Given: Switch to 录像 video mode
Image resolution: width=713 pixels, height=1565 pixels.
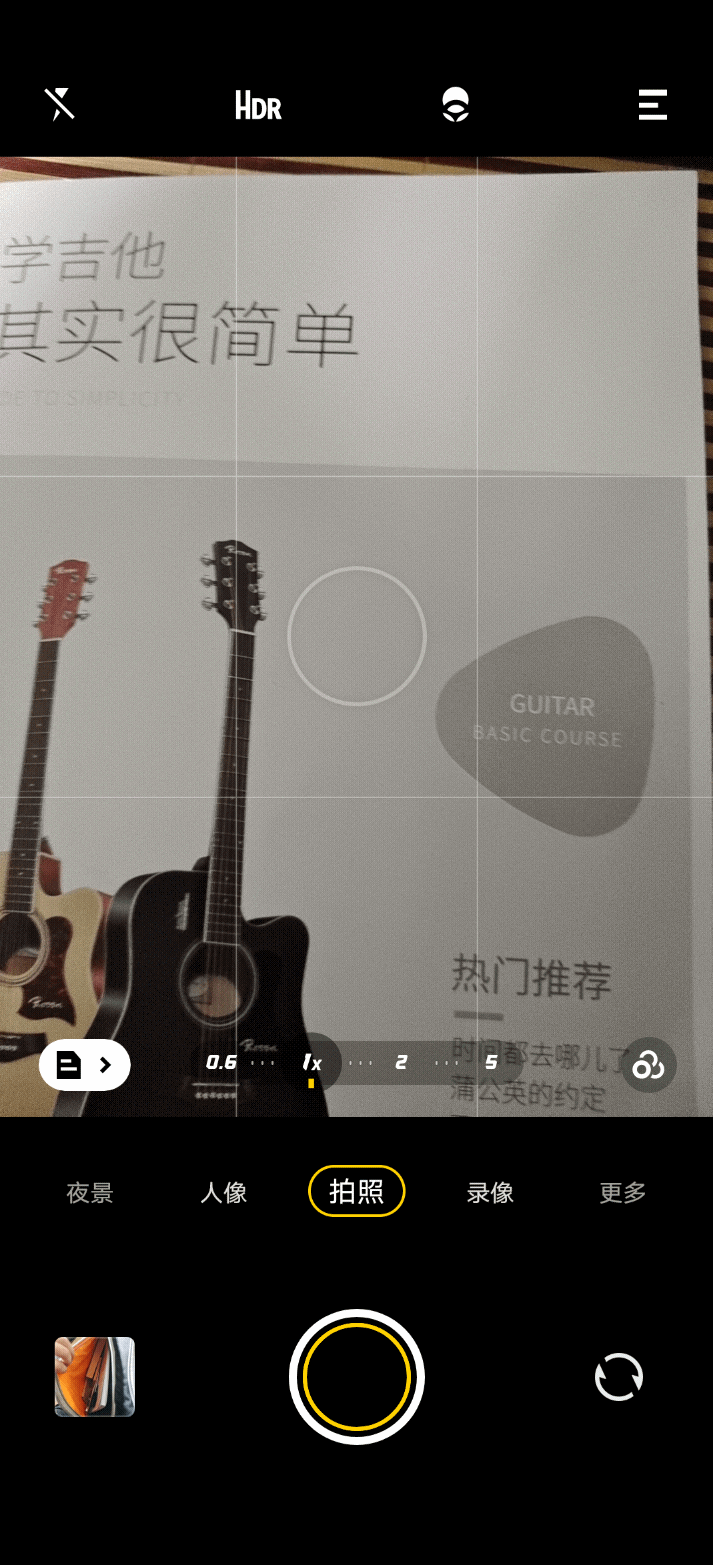Looking at the screenshot, I should pyautogui.click(x=490, y=1192).
